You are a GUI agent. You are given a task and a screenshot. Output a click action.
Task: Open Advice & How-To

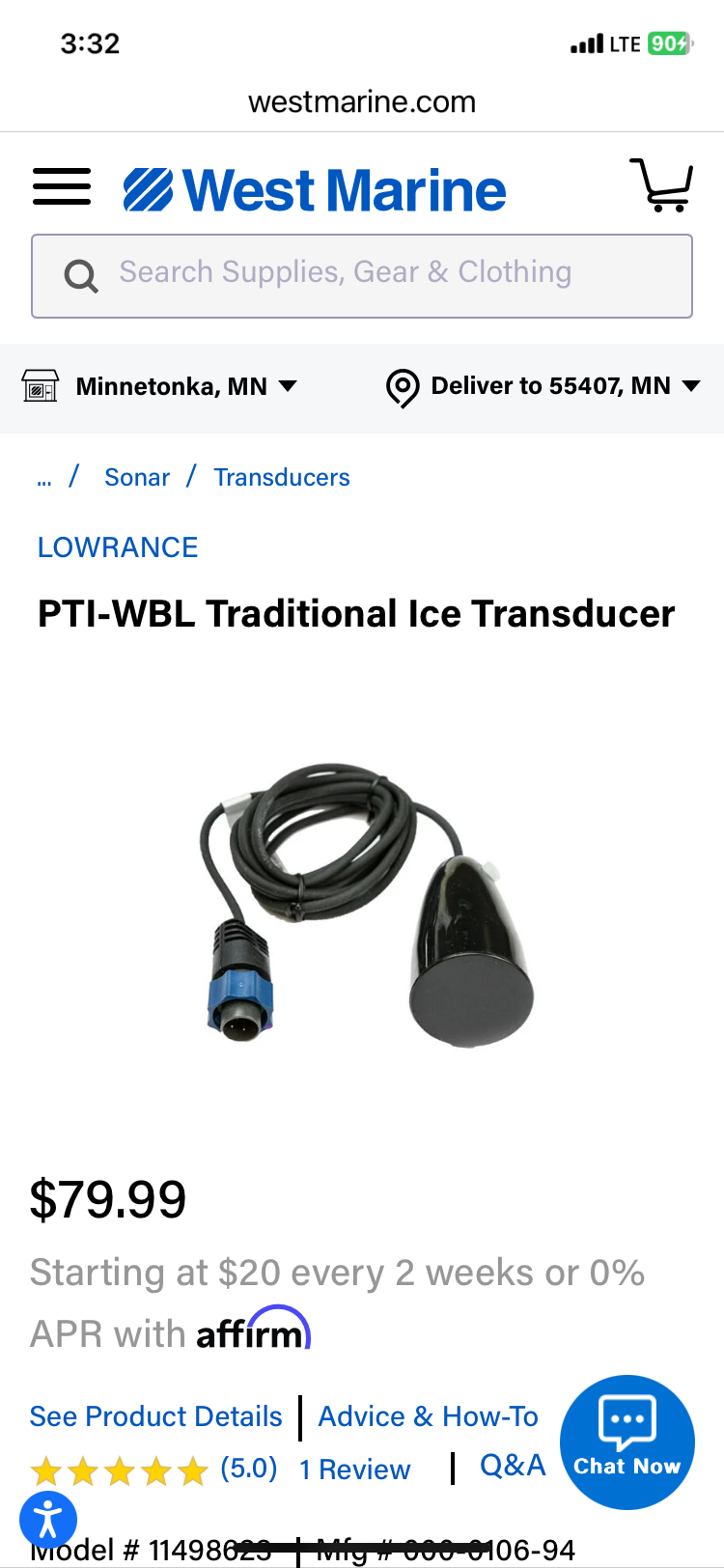pyautogui.click(x=429, y=1416)
